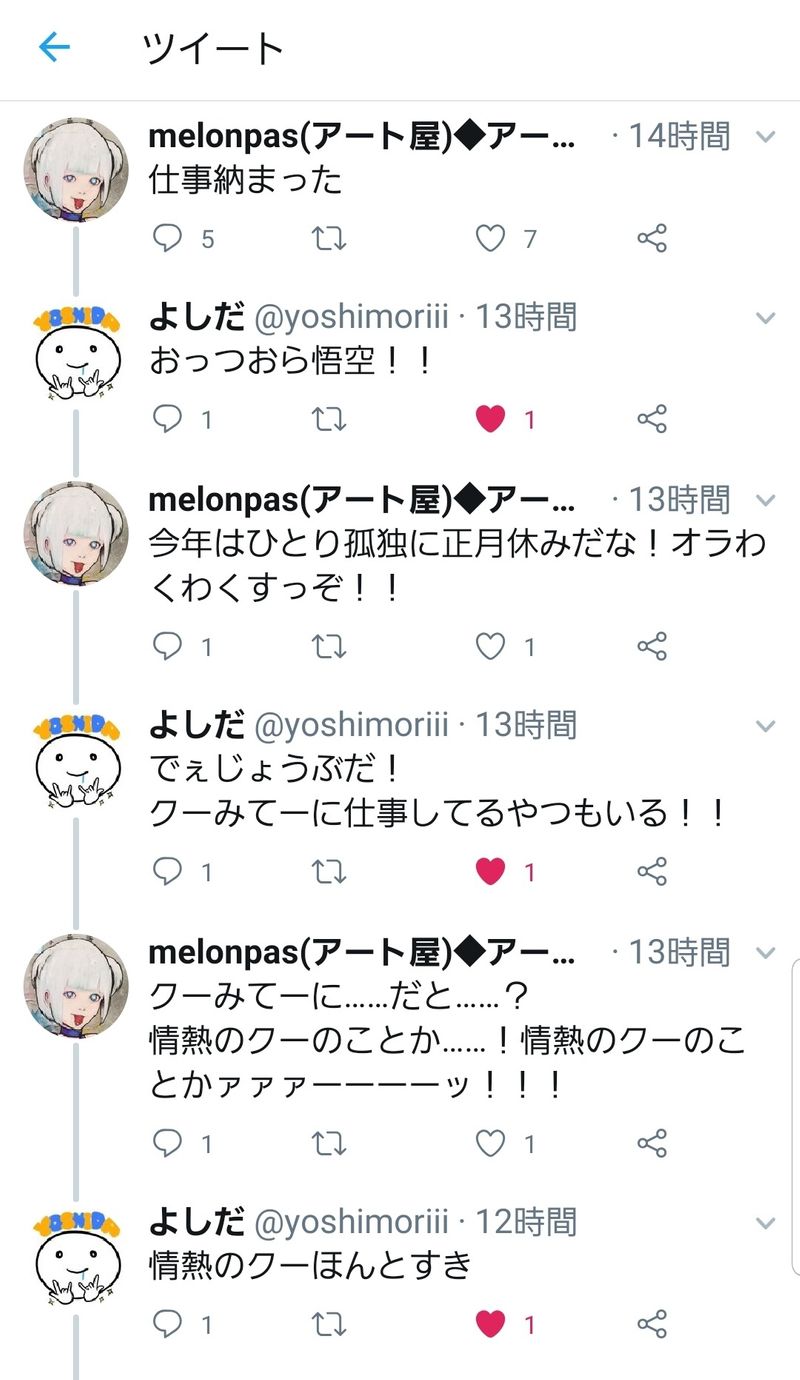The height and width of the screenshot is (1380, 800).
Task: Go back using the arrow
Action: click(x=54, y=47)
